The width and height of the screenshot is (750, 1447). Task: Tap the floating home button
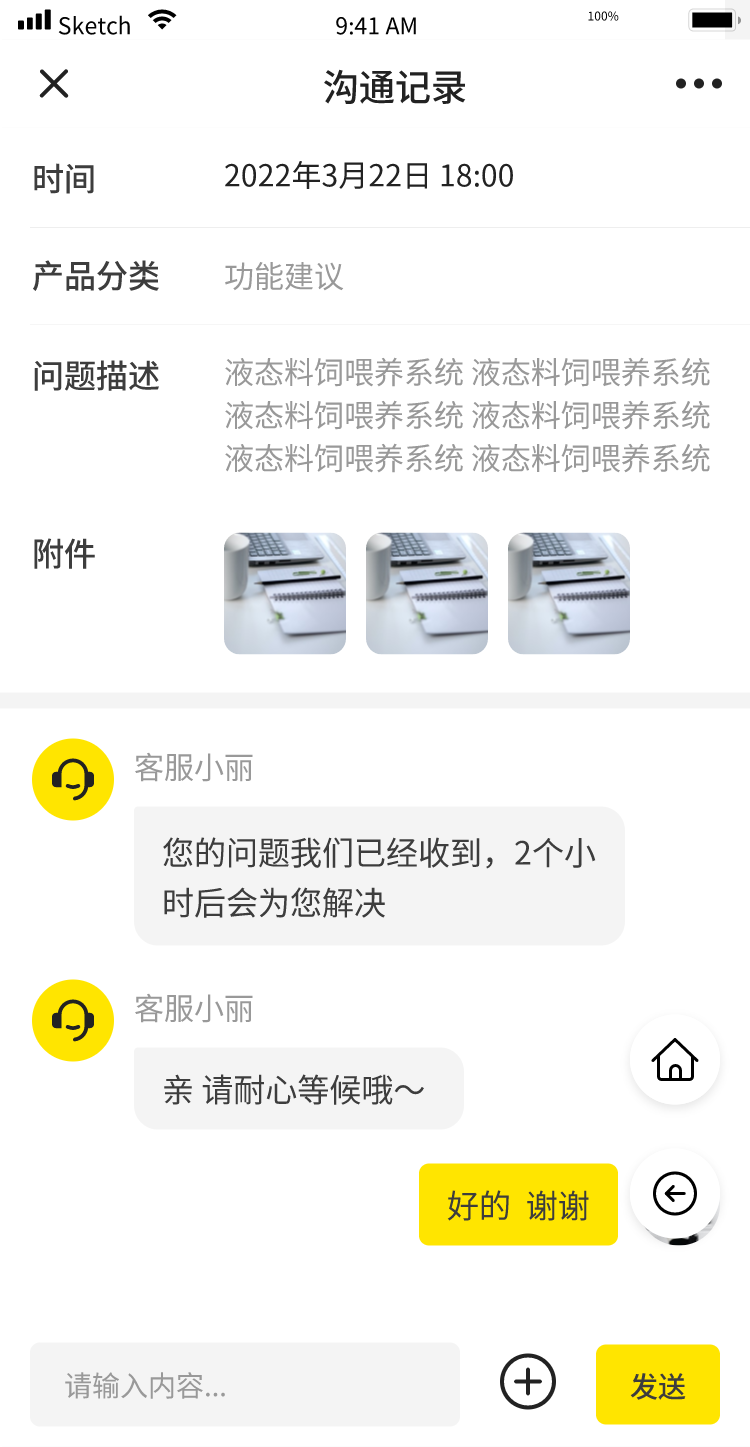coord(675,1060)
